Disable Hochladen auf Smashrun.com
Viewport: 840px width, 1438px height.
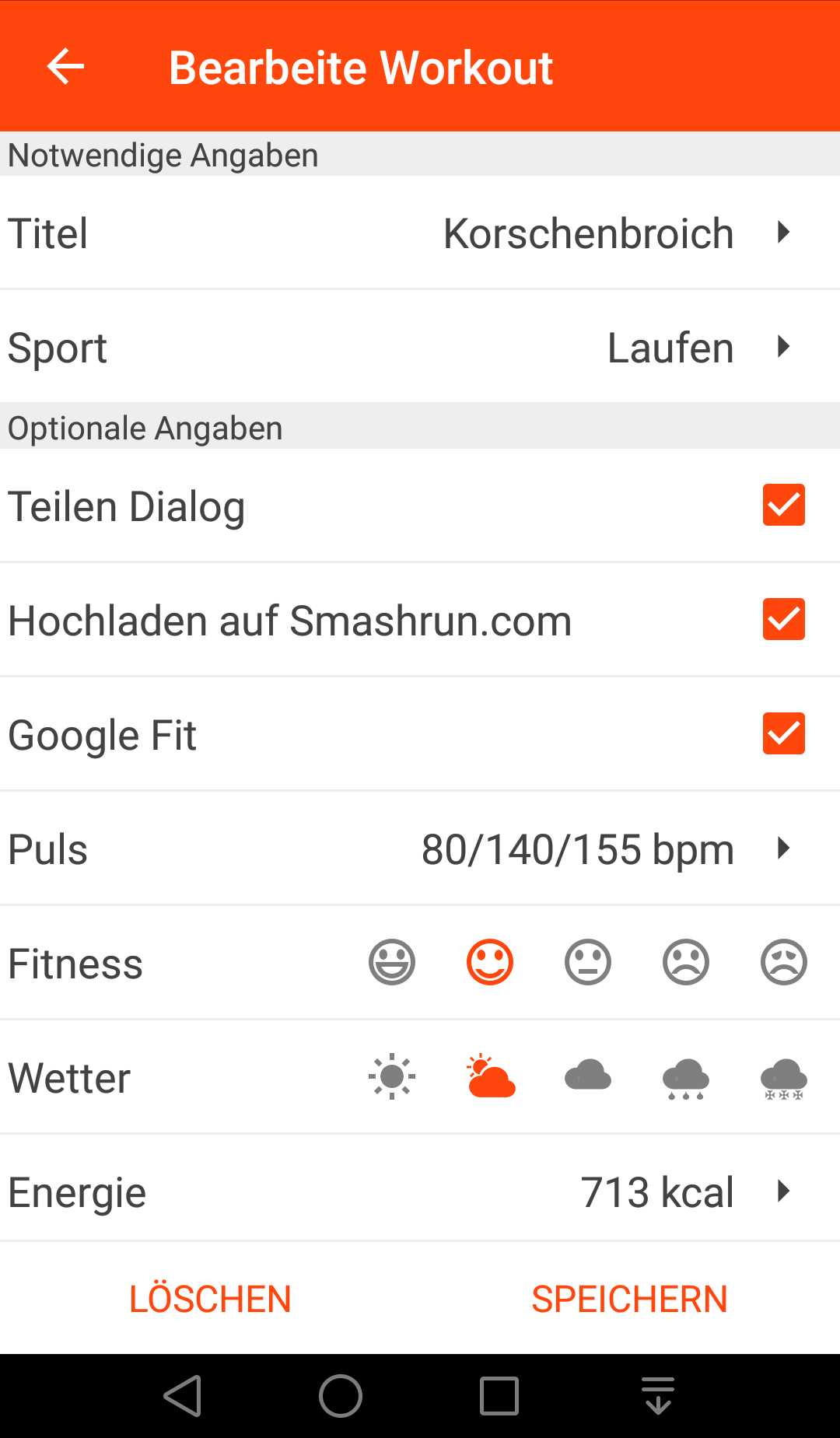pos(783,620)
